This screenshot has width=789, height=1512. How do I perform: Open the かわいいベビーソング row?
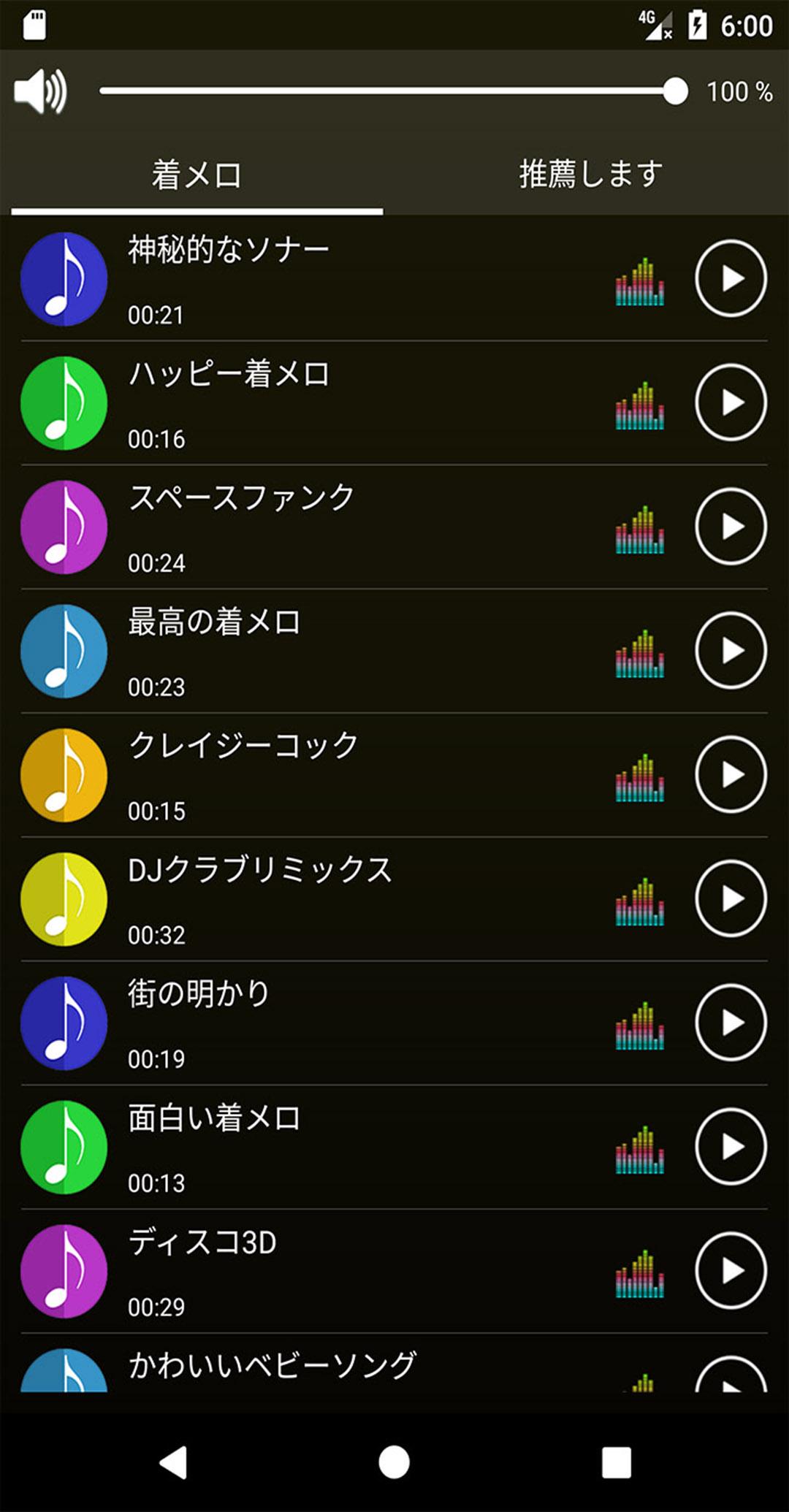[x=394, y=1363]
